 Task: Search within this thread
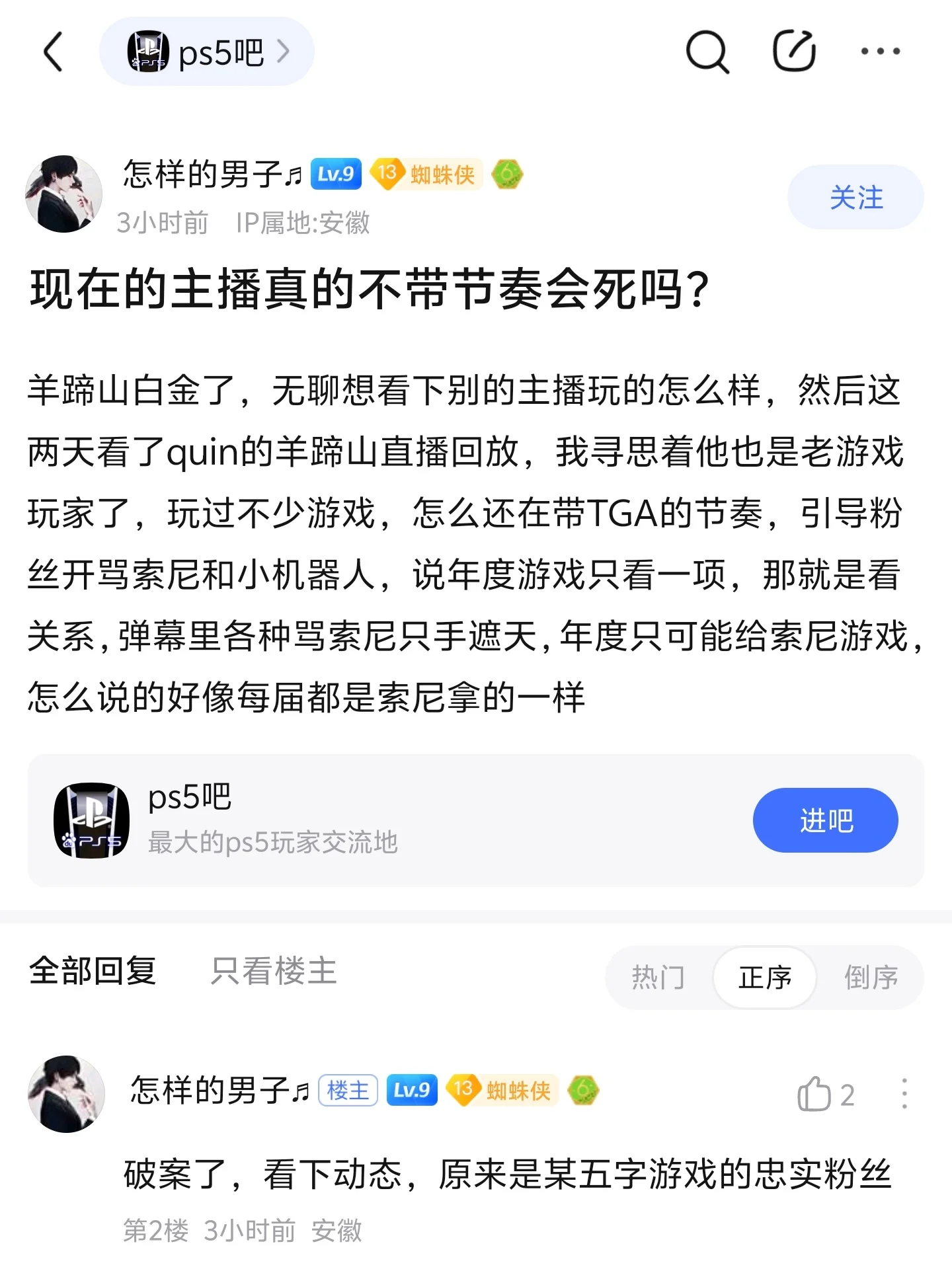click(707, 52)
